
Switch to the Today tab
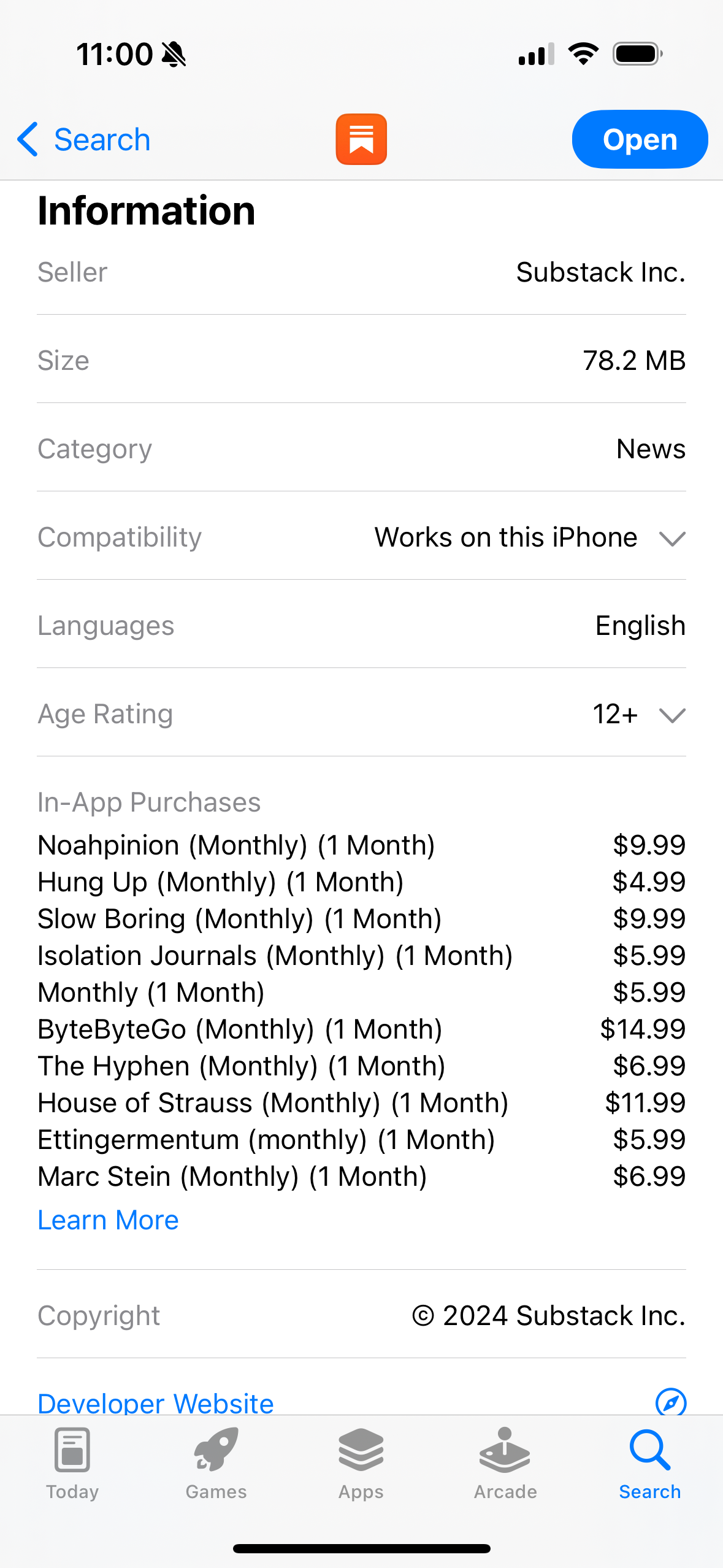click(x=72, y=1464)
